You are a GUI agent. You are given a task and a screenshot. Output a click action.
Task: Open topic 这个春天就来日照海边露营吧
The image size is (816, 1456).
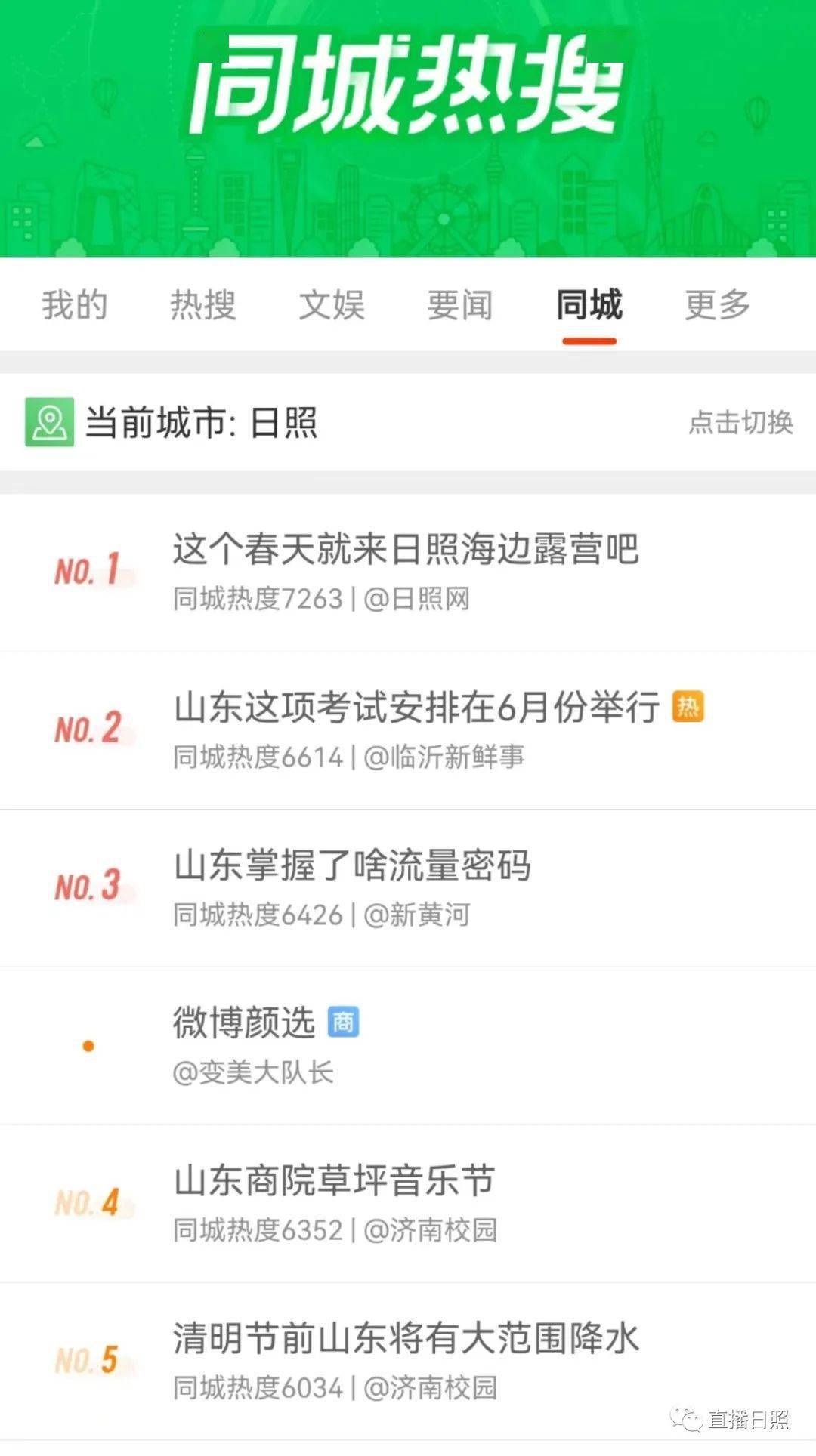(x=405, y=550)
